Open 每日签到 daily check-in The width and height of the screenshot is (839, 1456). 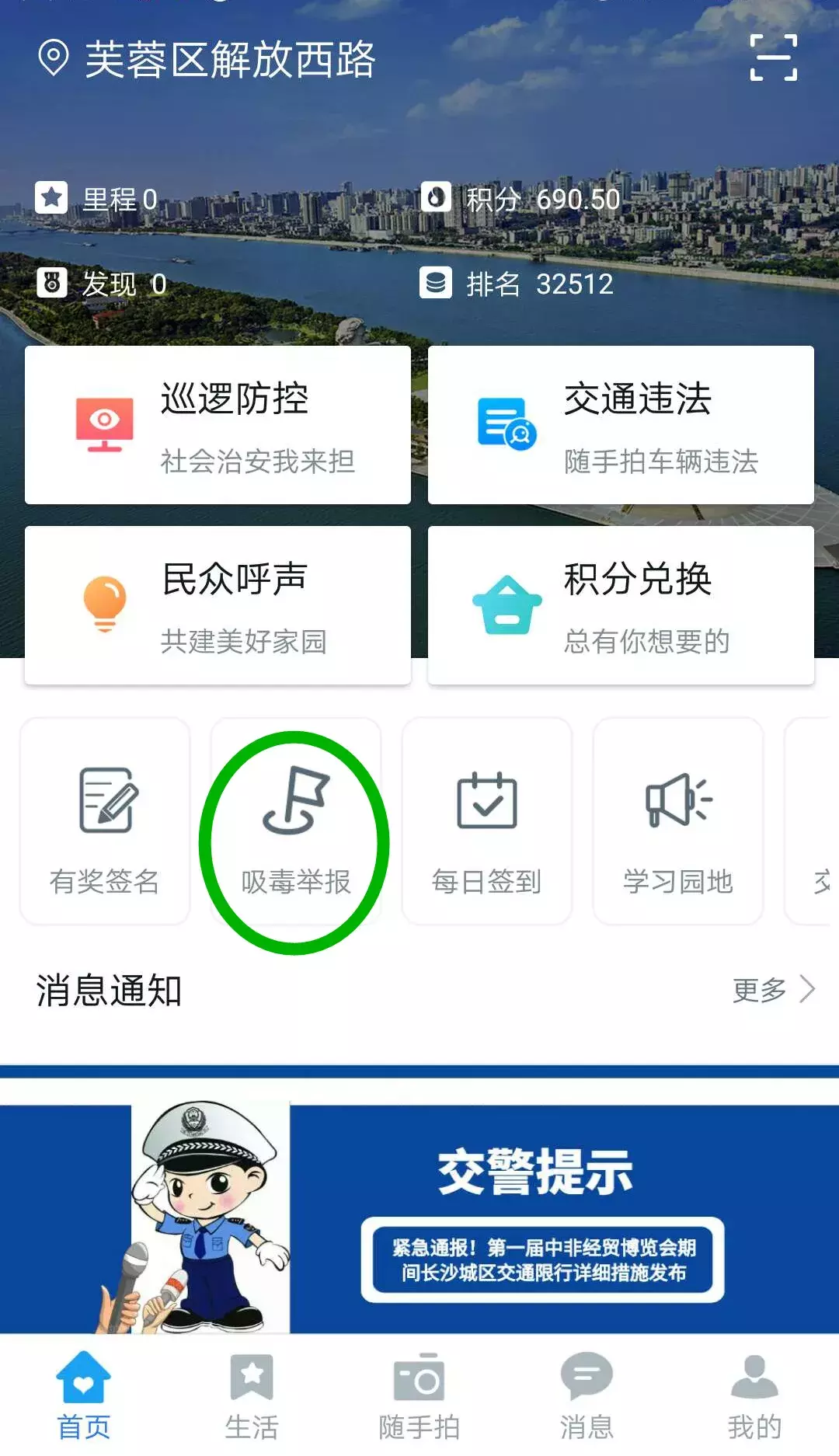tap(486, 821)
